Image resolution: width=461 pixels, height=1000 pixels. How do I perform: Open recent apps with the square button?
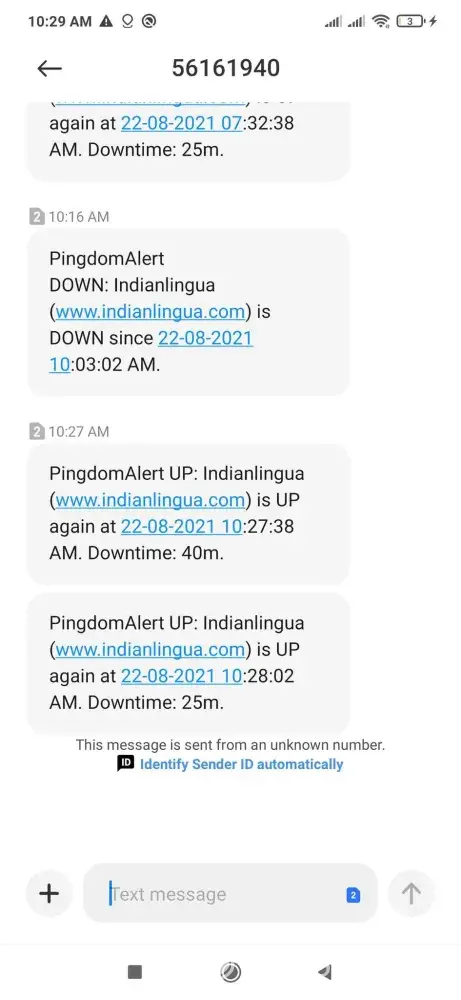click(135, 971)
